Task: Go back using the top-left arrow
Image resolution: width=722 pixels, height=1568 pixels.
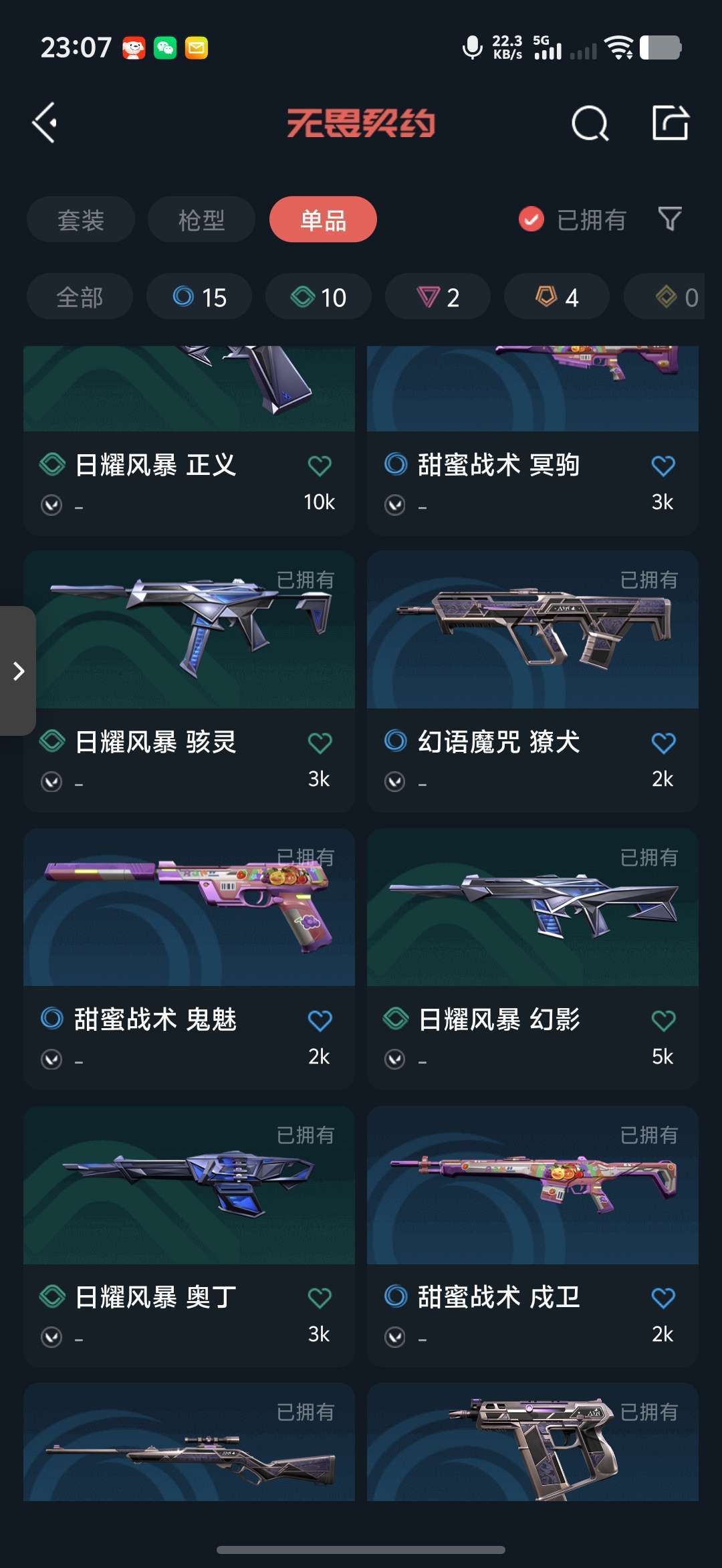Action: coord(45,123)
